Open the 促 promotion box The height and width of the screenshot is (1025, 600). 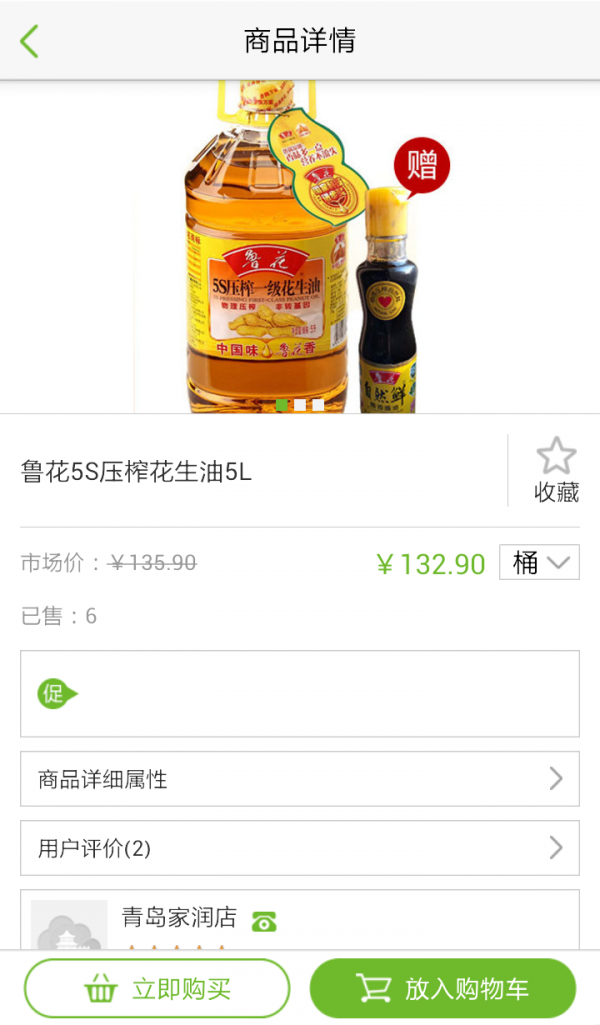click(300, 693)
